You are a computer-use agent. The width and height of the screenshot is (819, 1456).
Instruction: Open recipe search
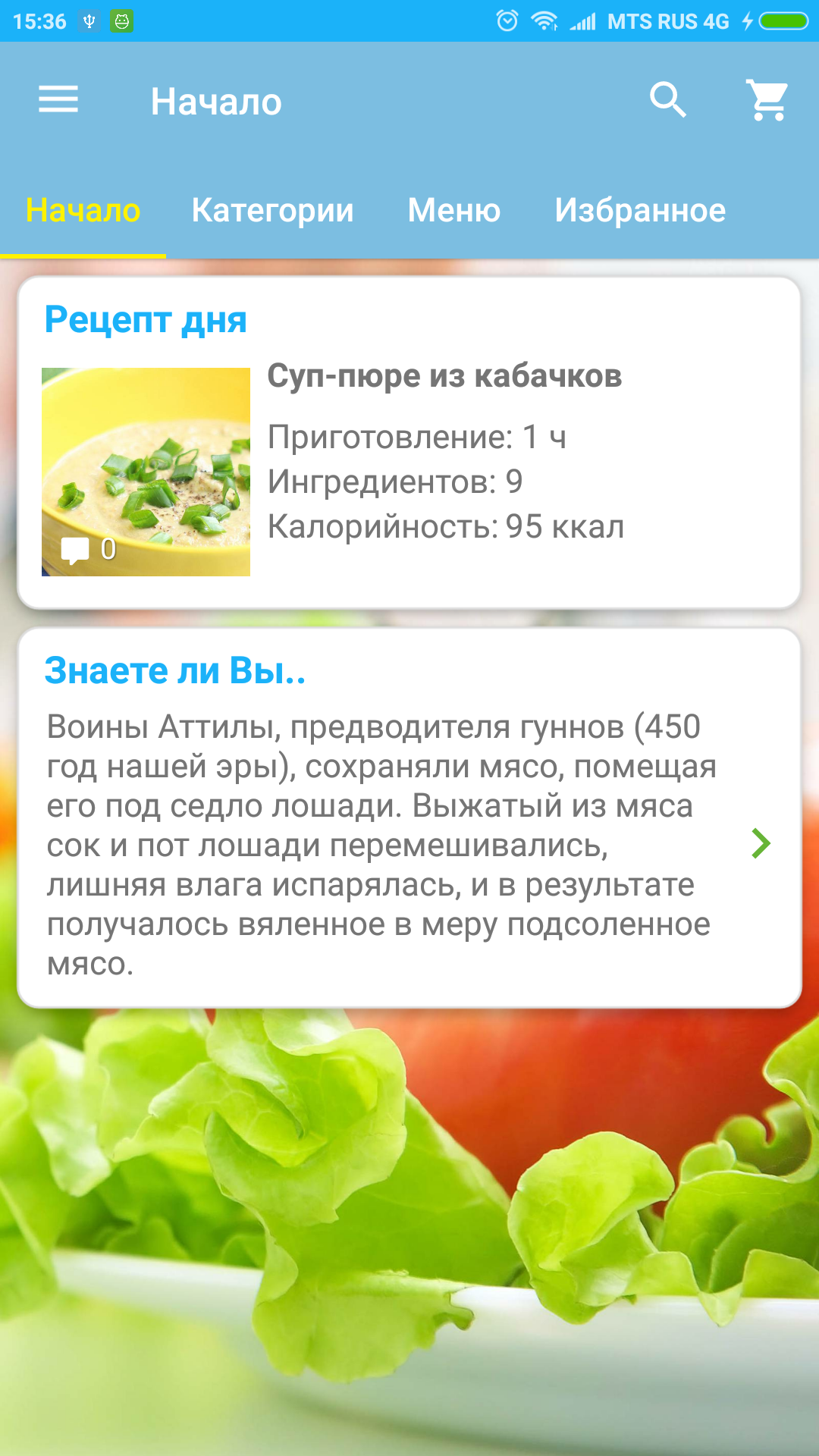tap(668, 100)
